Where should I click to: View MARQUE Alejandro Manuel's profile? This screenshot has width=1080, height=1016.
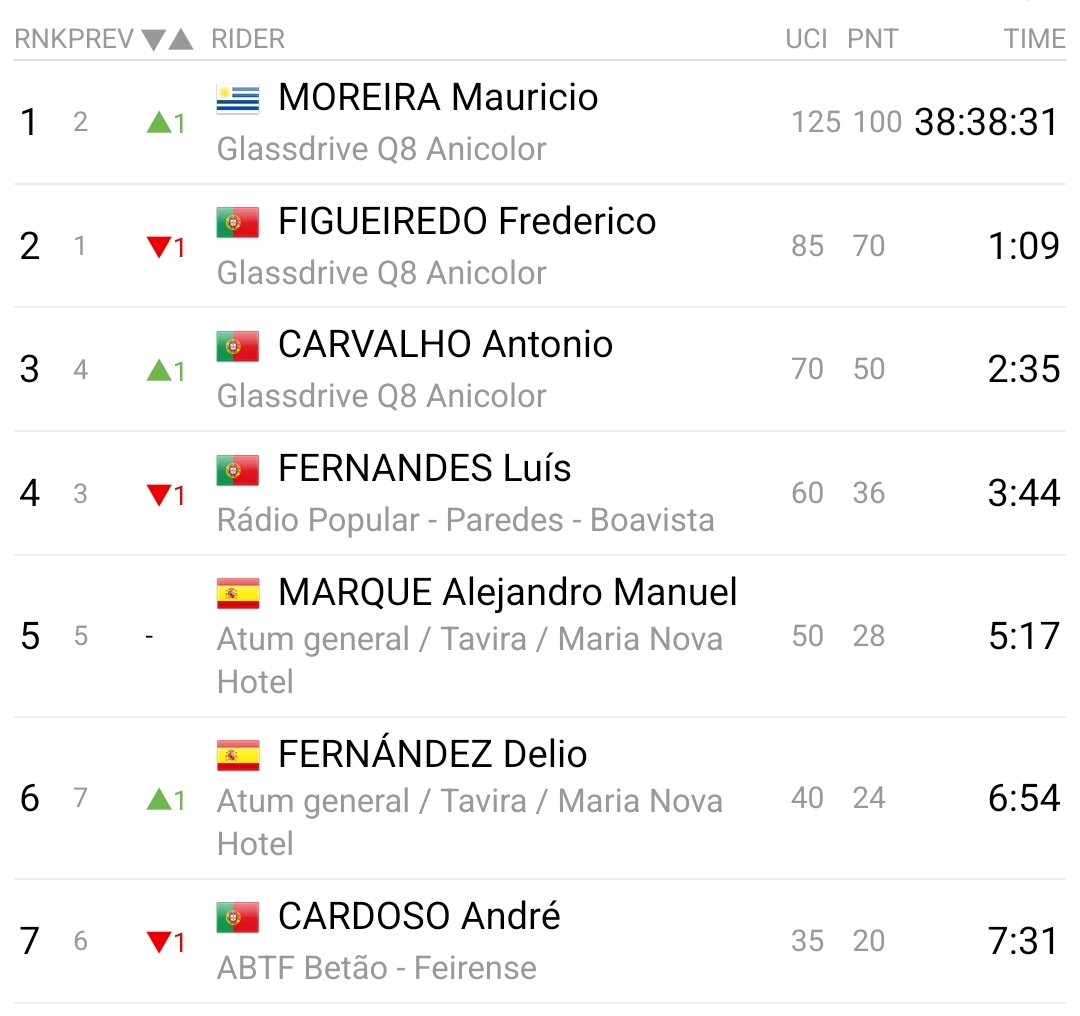(x=507, y=592)
